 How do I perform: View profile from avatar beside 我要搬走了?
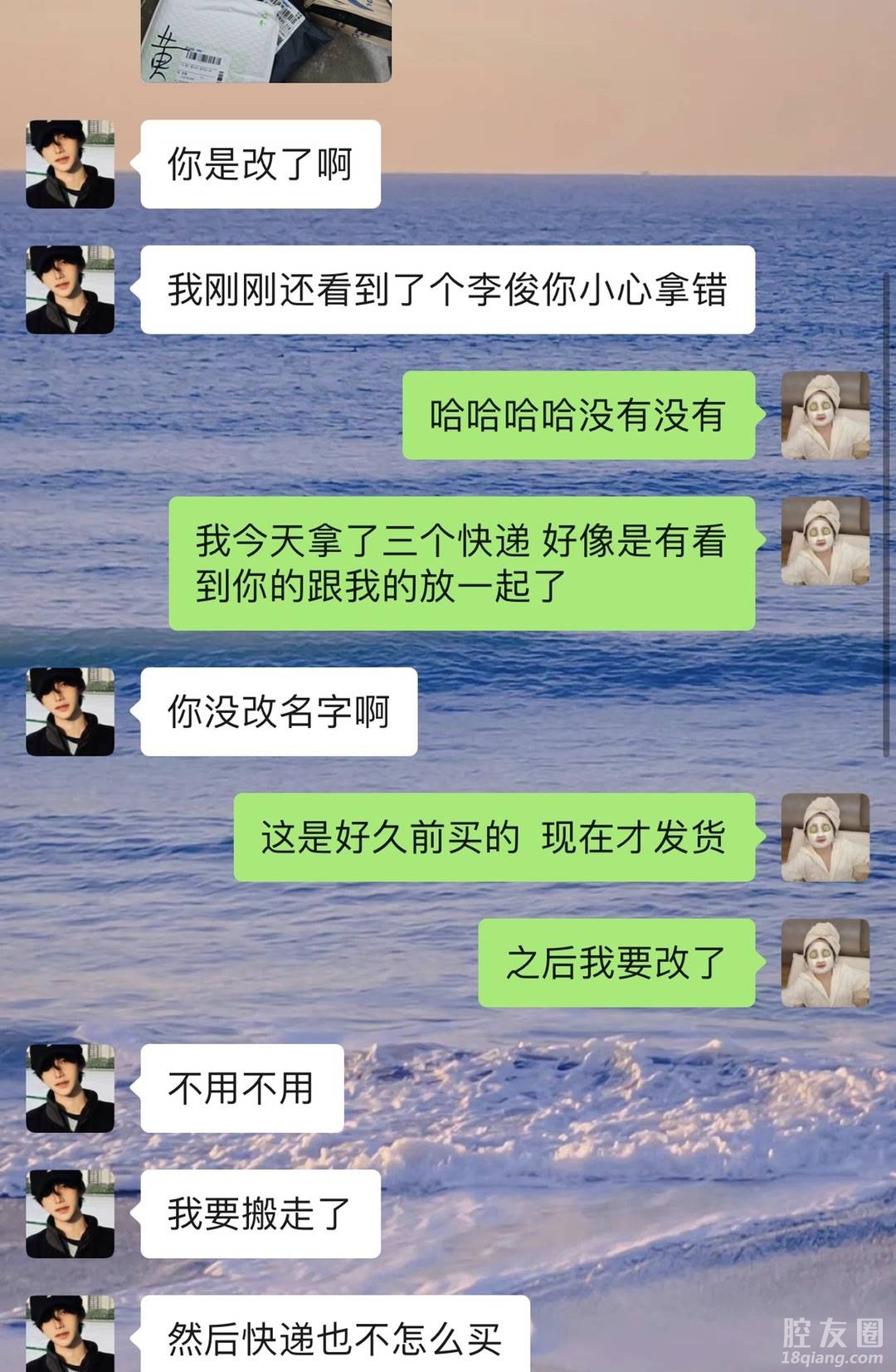[x=70, y=1213]
